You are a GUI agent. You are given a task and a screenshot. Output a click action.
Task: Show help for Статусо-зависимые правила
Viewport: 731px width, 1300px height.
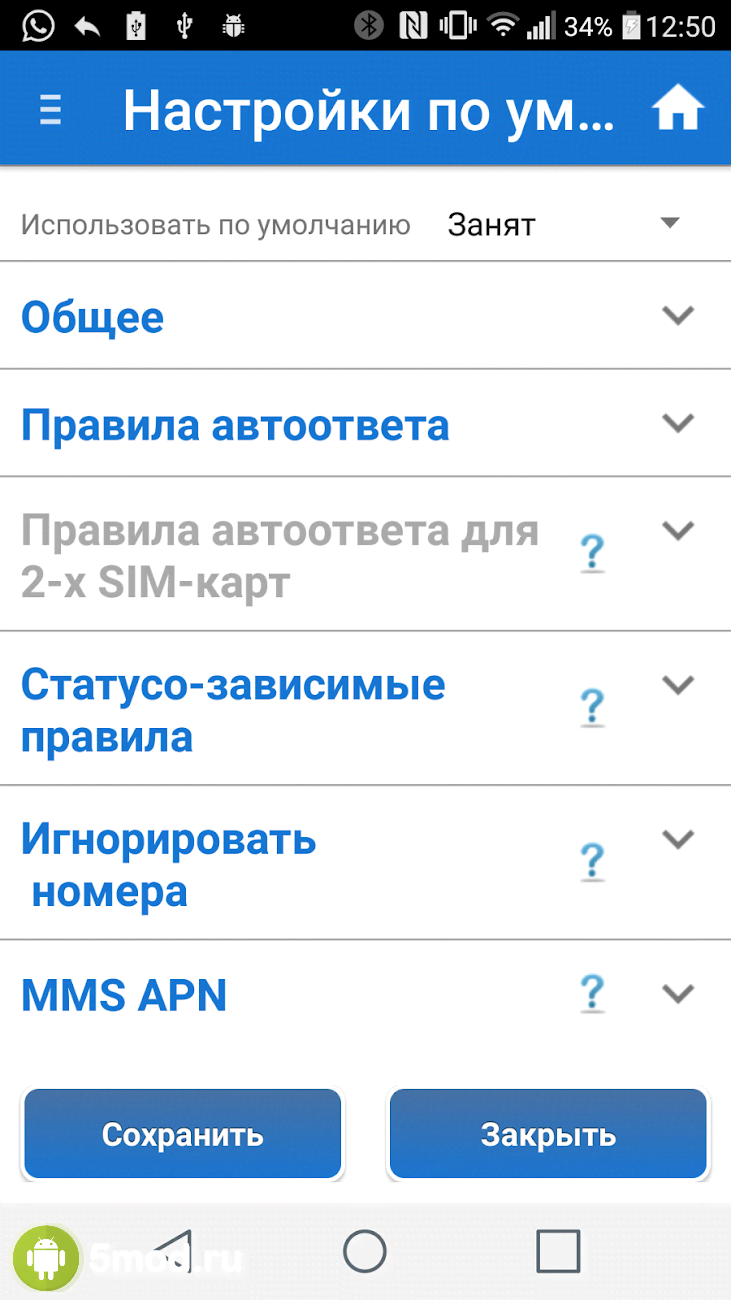(x=593, y=707)
